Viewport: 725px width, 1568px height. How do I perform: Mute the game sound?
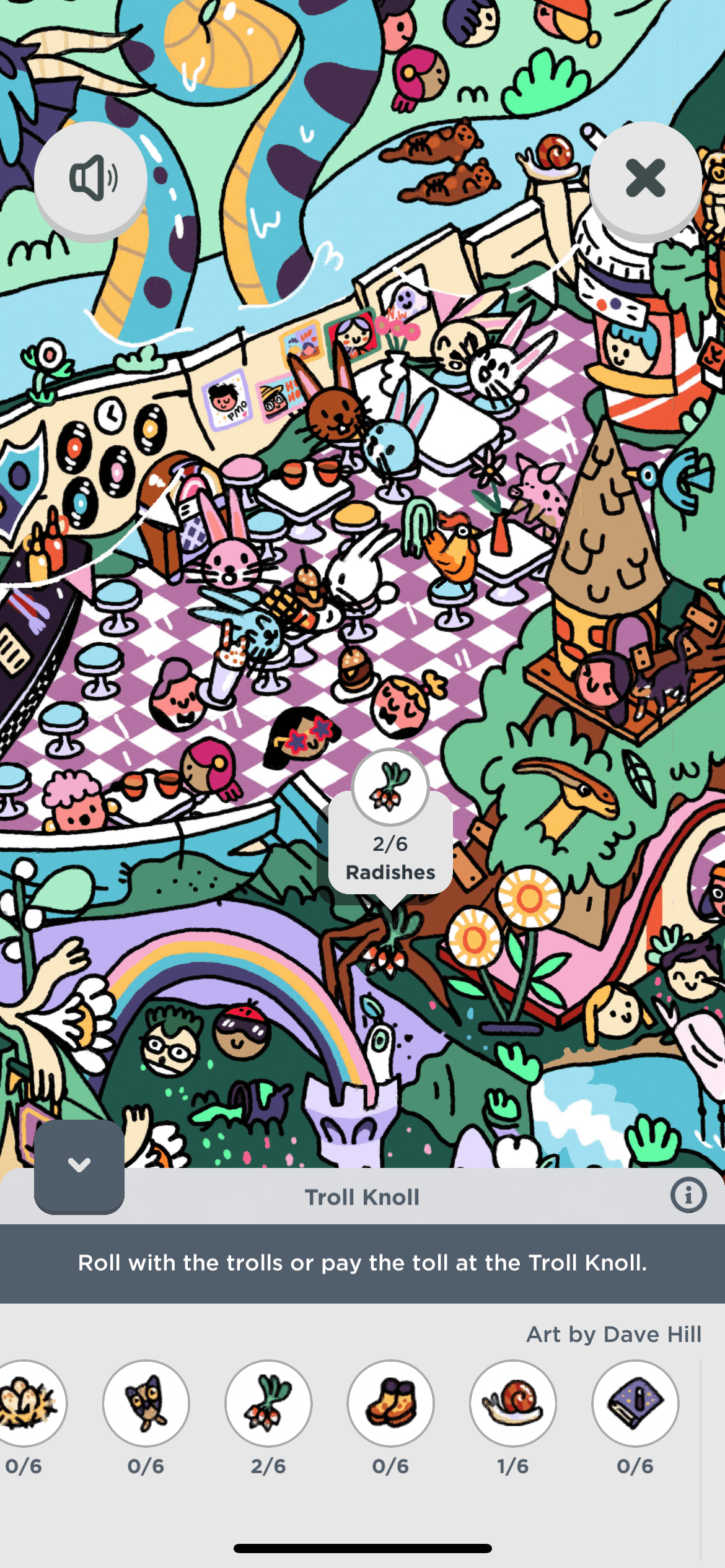[x=91, y=178]
